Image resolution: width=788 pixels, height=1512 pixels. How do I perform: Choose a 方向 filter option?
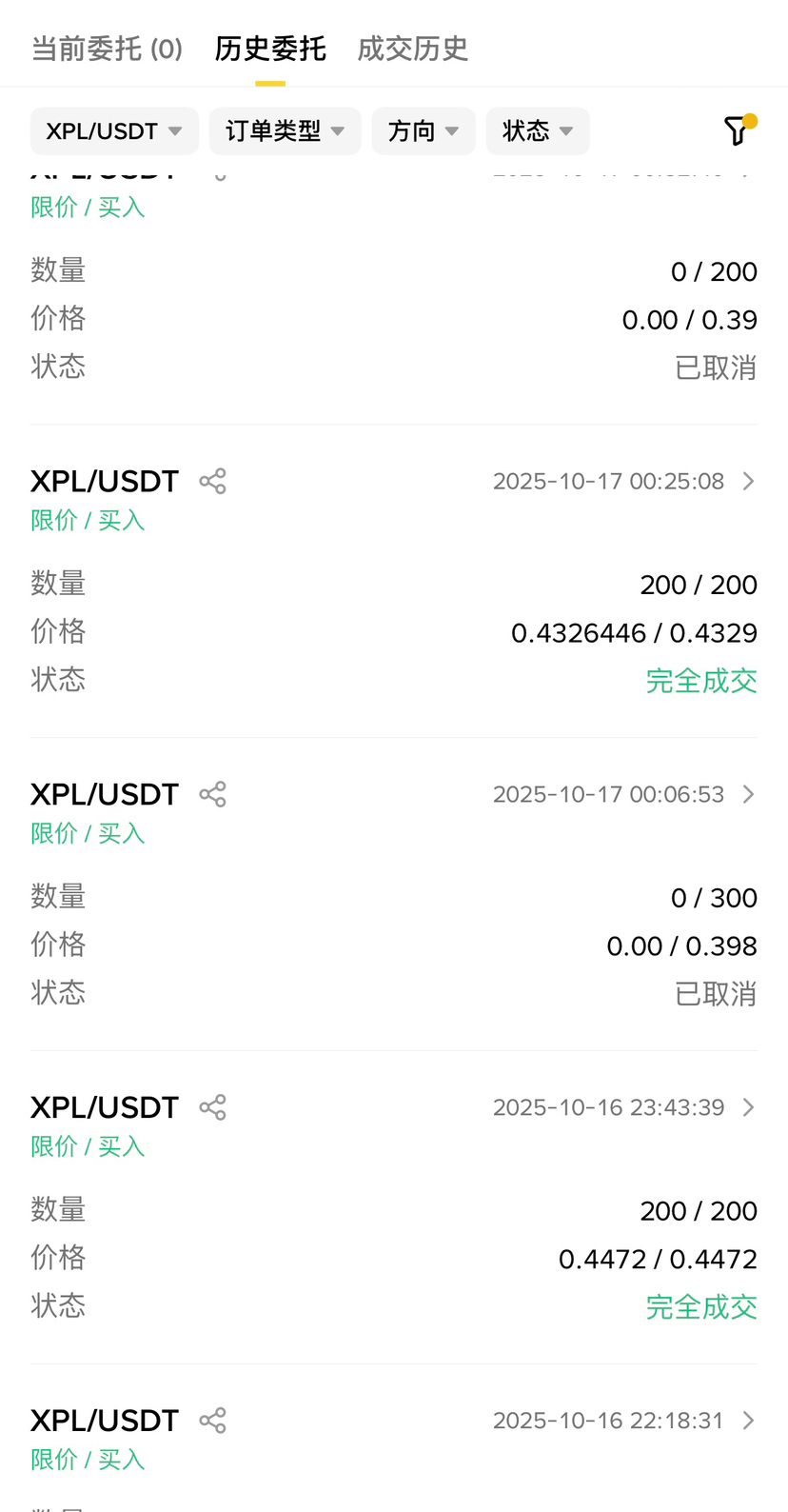pos(424,130)
